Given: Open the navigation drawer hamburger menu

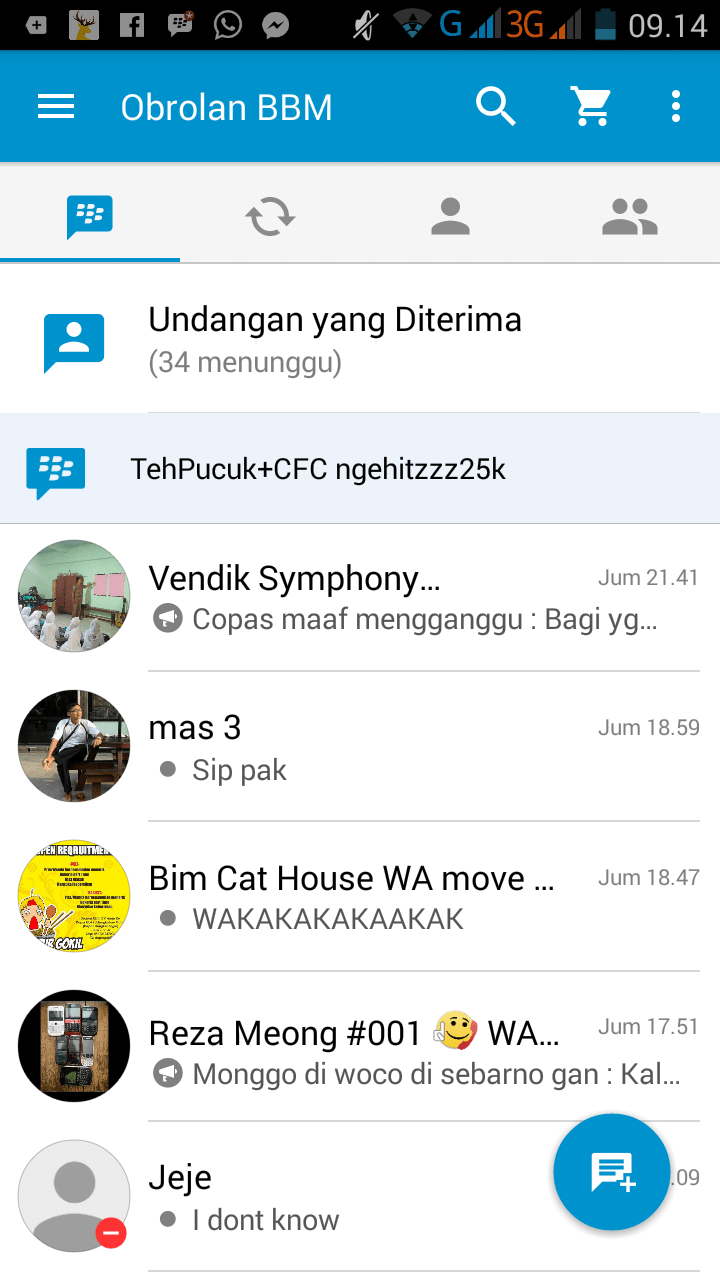Looking at the screenshot, I should click(55, 105).
